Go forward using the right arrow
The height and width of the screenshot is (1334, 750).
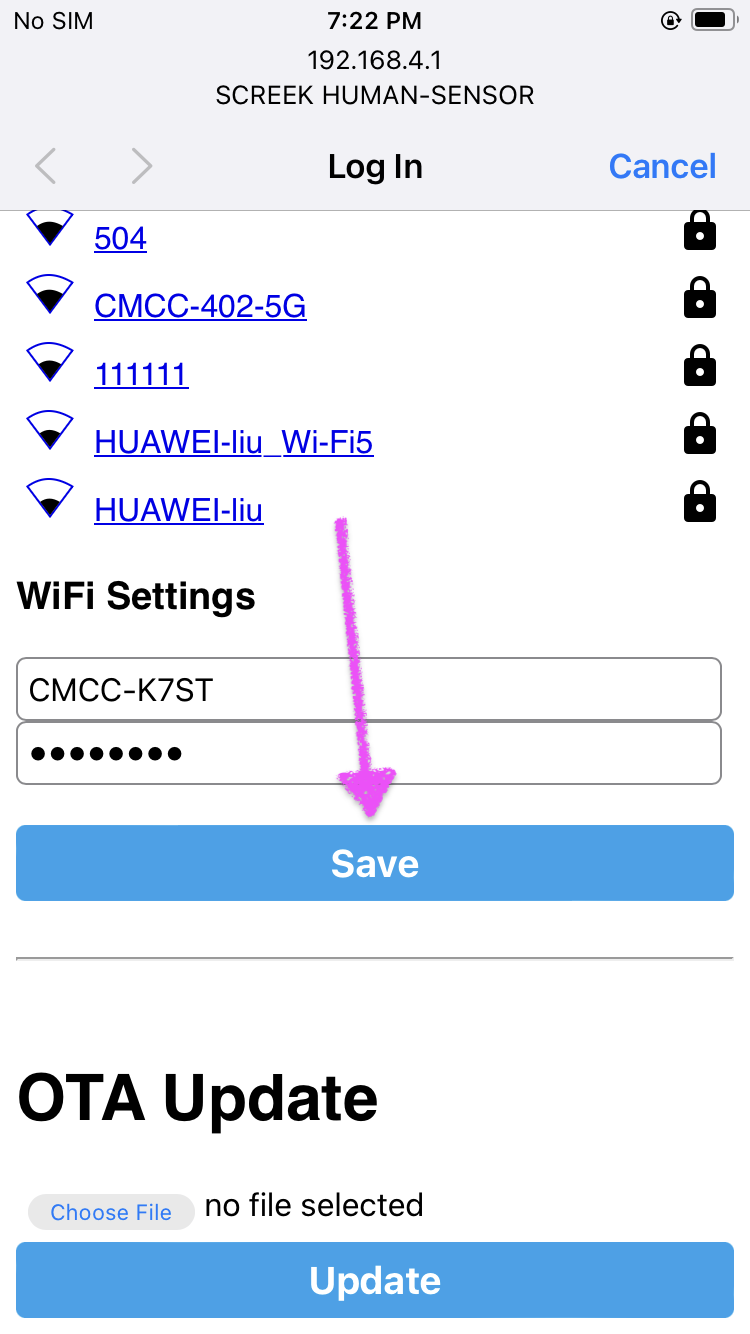(142, 166)
